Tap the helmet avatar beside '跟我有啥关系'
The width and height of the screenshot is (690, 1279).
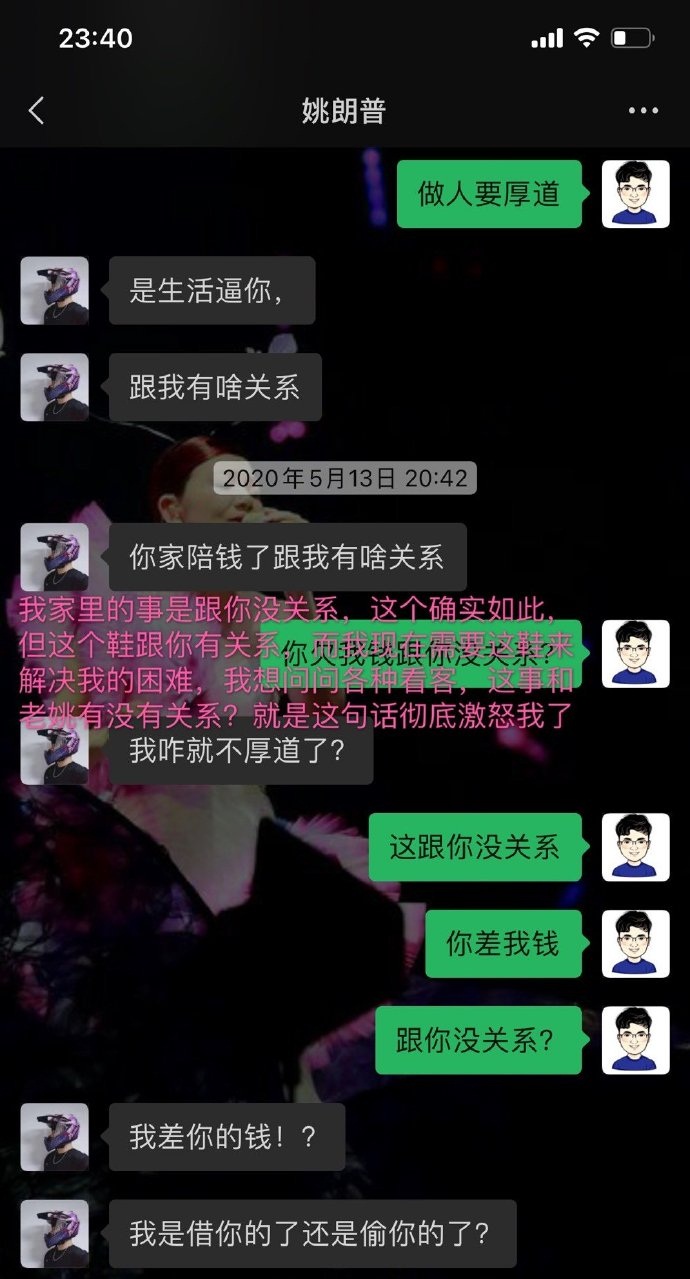(x=55, y=387)
